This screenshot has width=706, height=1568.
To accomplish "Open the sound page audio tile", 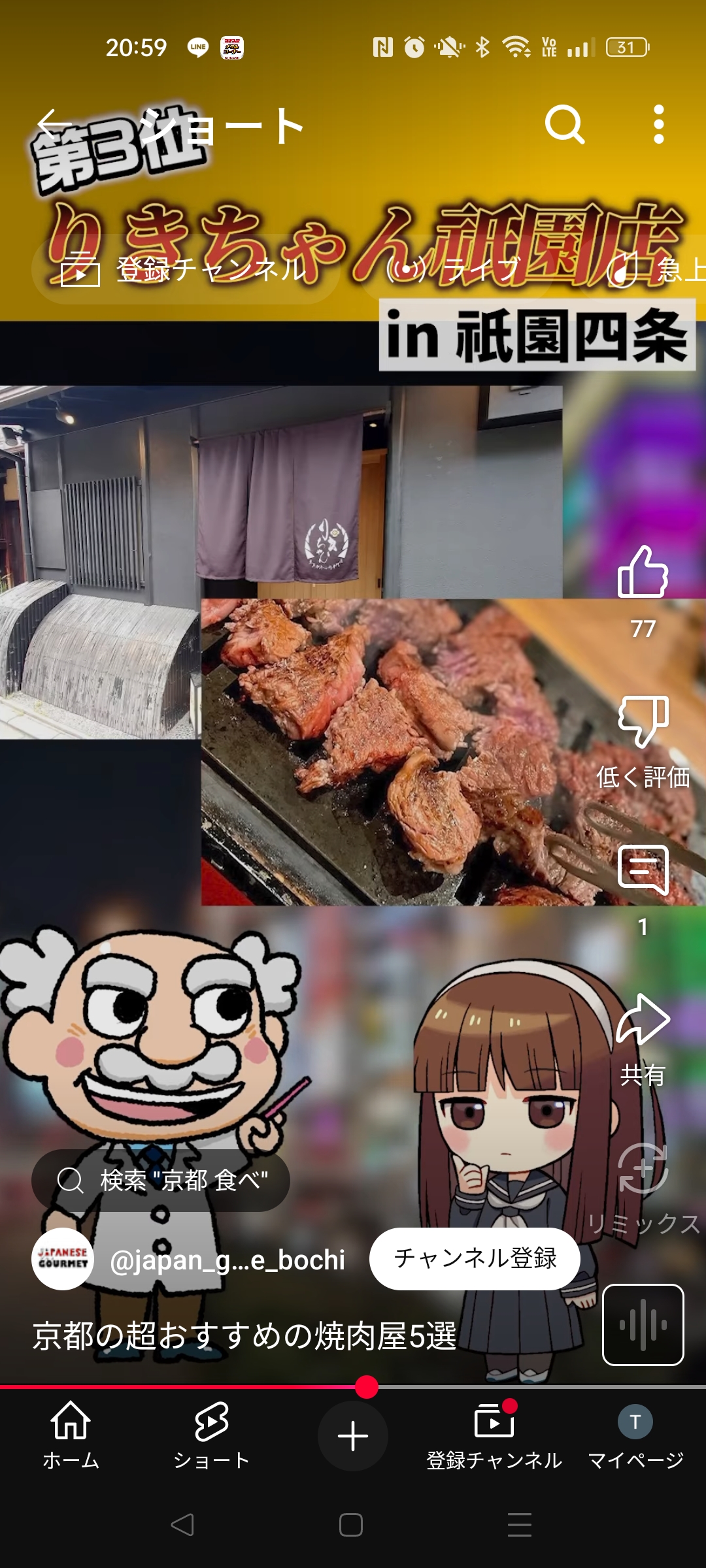I will [x=643, y=1325].
